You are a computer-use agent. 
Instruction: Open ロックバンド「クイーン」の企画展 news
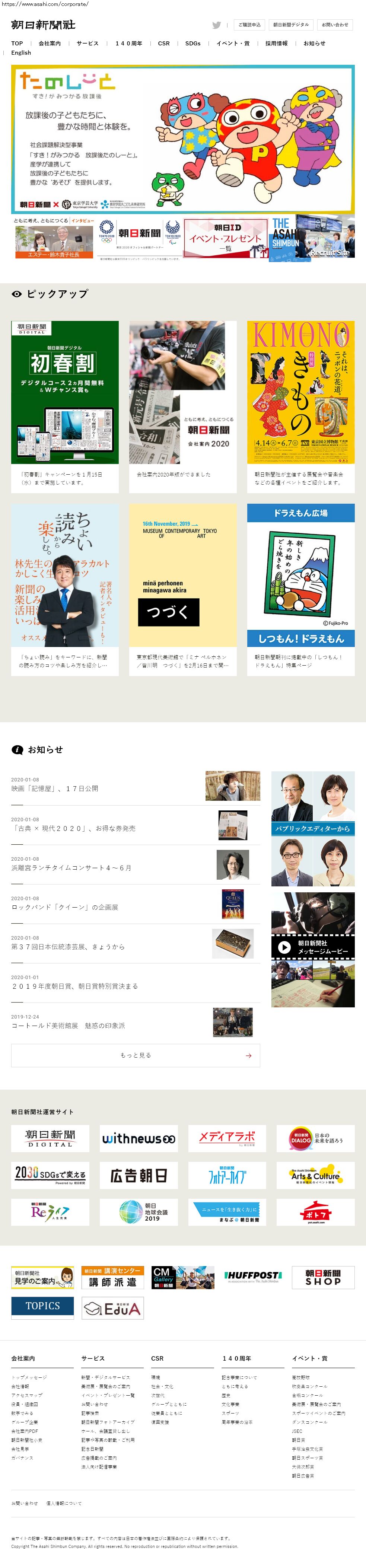(65, 907)
